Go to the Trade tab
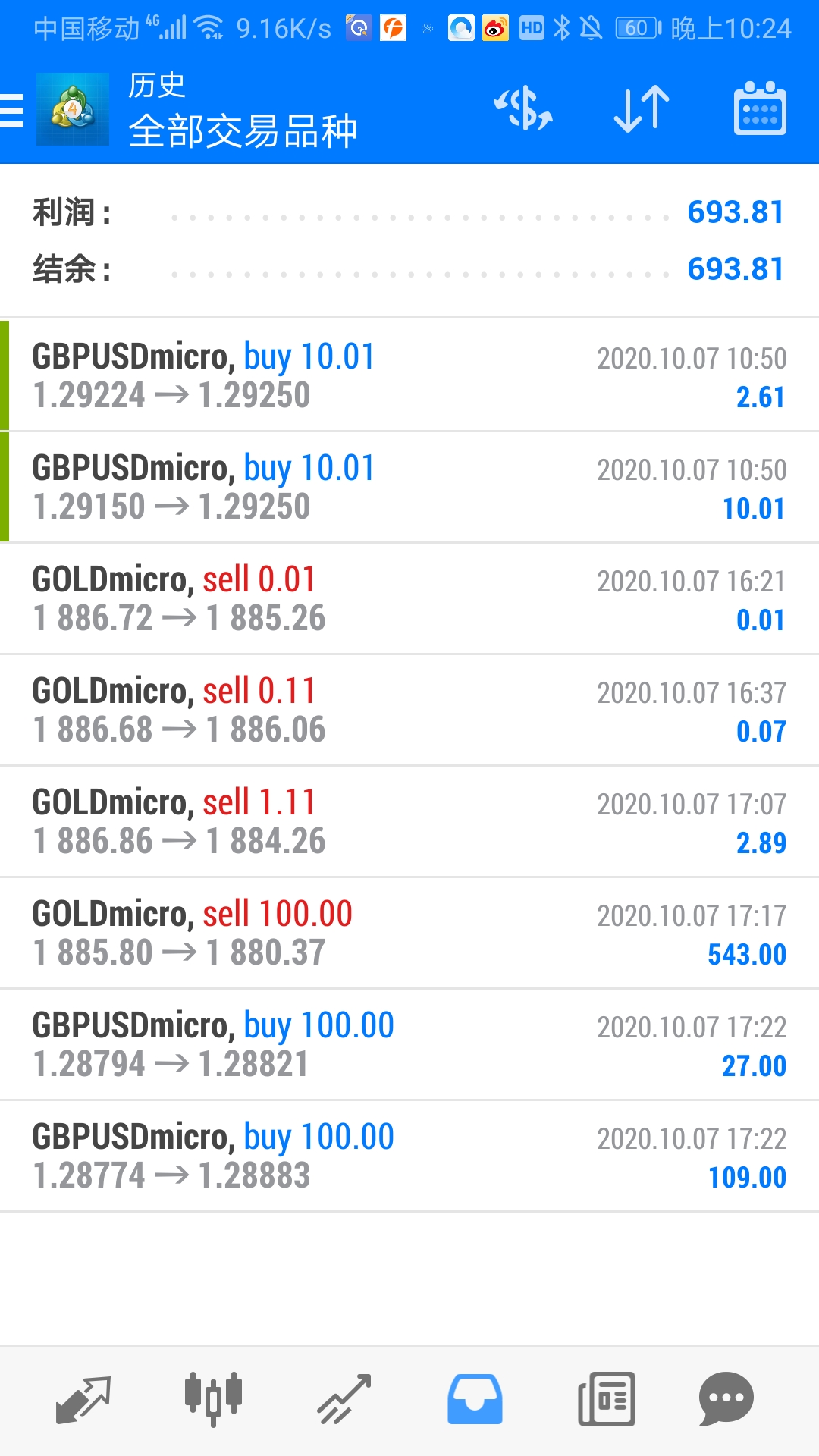 344,1399
